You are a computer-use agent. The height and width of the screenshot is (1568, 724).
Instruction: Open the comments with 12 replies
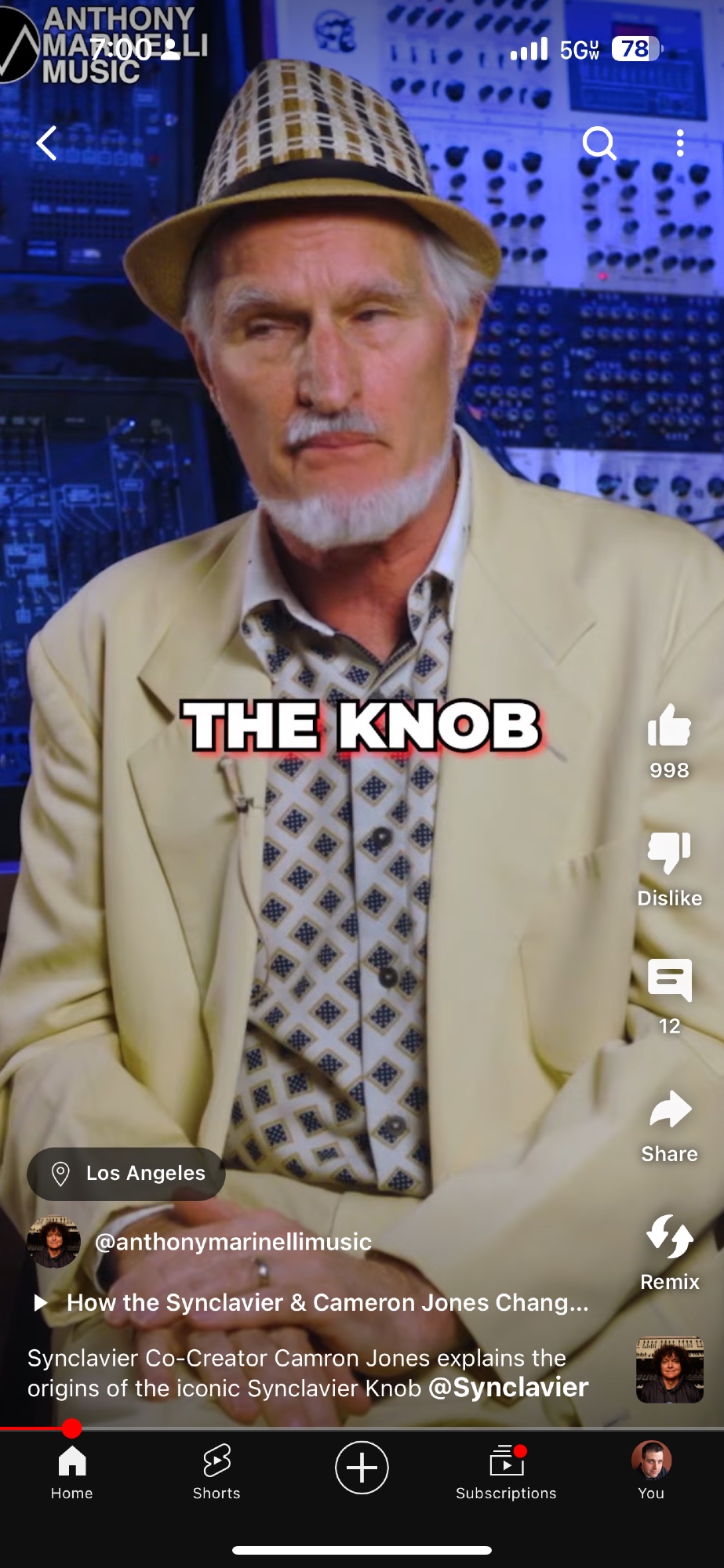point(669,981)
